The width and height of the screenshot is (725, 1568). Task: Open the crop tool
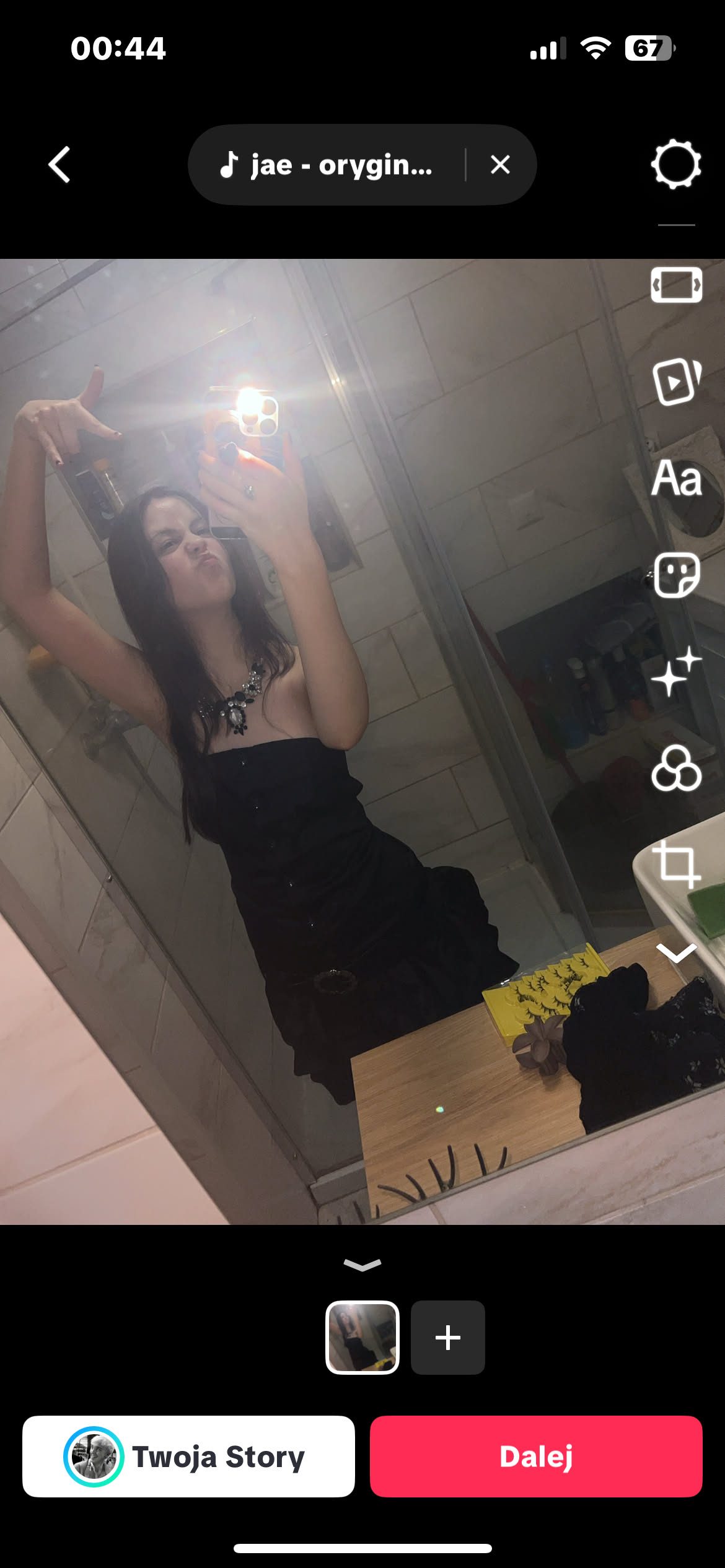pyautogui.click(x=676, y=863)
